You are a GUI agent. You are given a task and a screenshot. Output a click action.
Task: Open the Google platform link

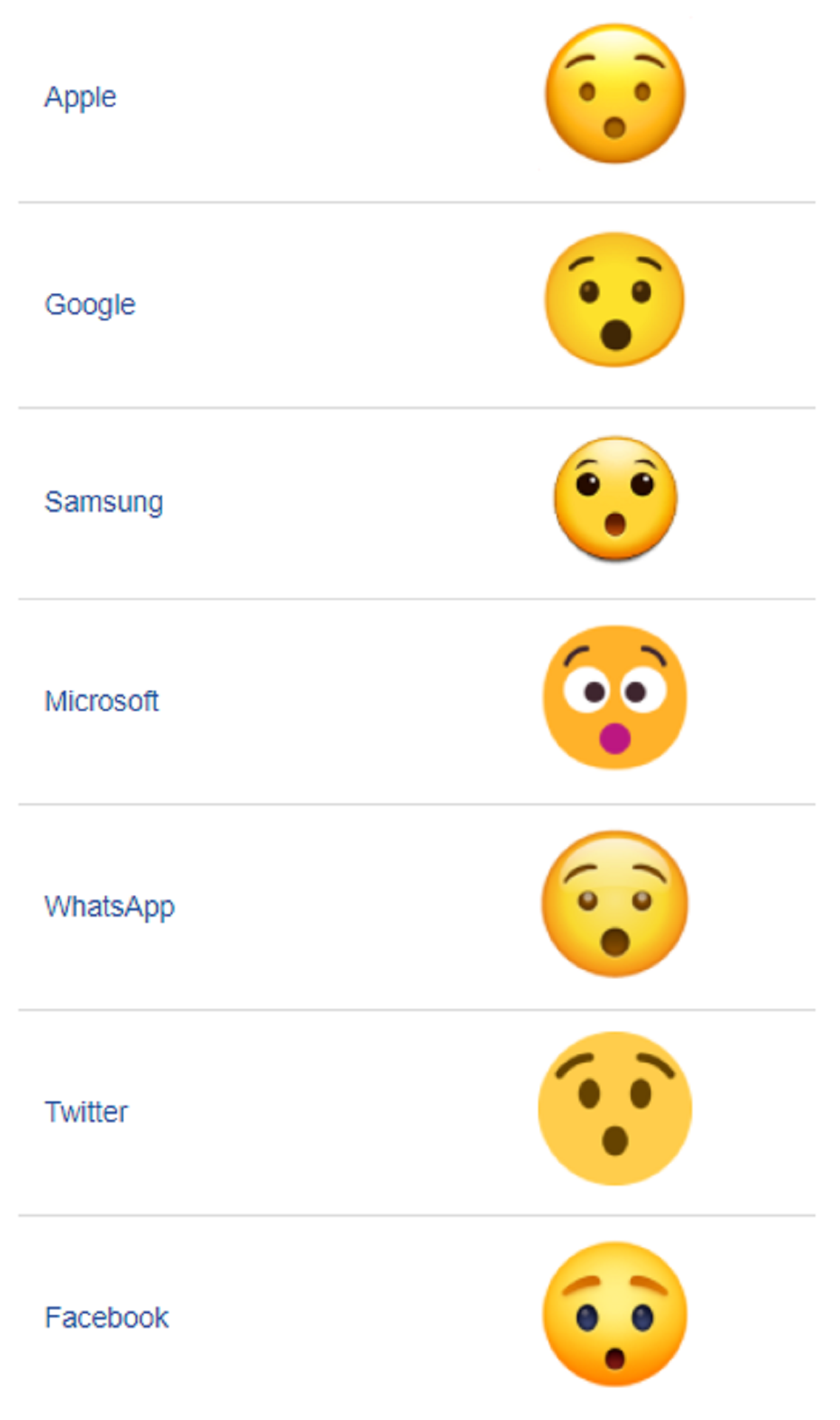(x=89, y=304)
